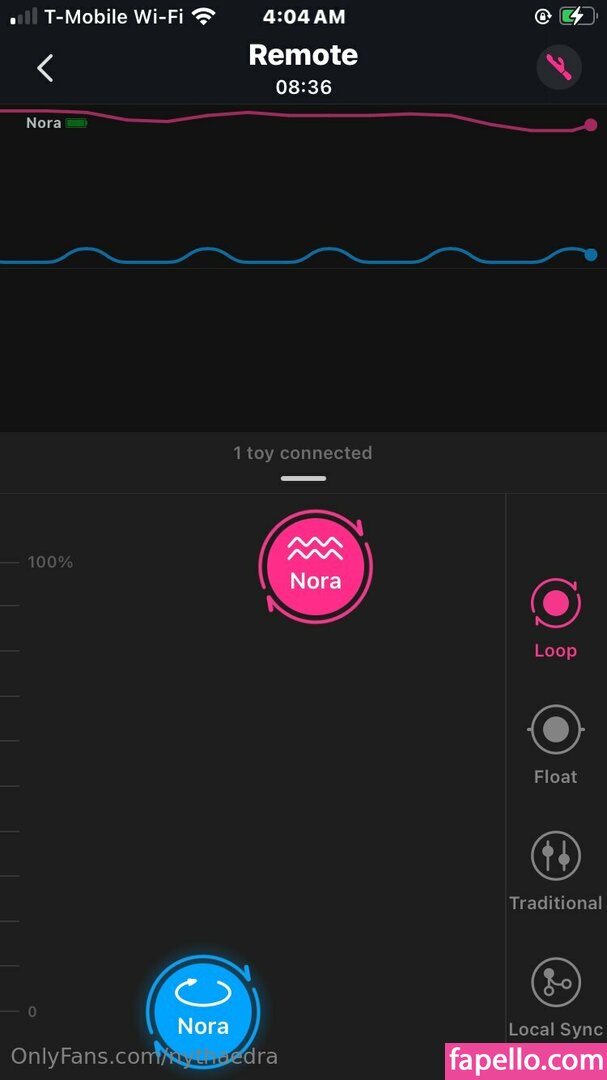Open the toy icon in top right

[559, 68]
